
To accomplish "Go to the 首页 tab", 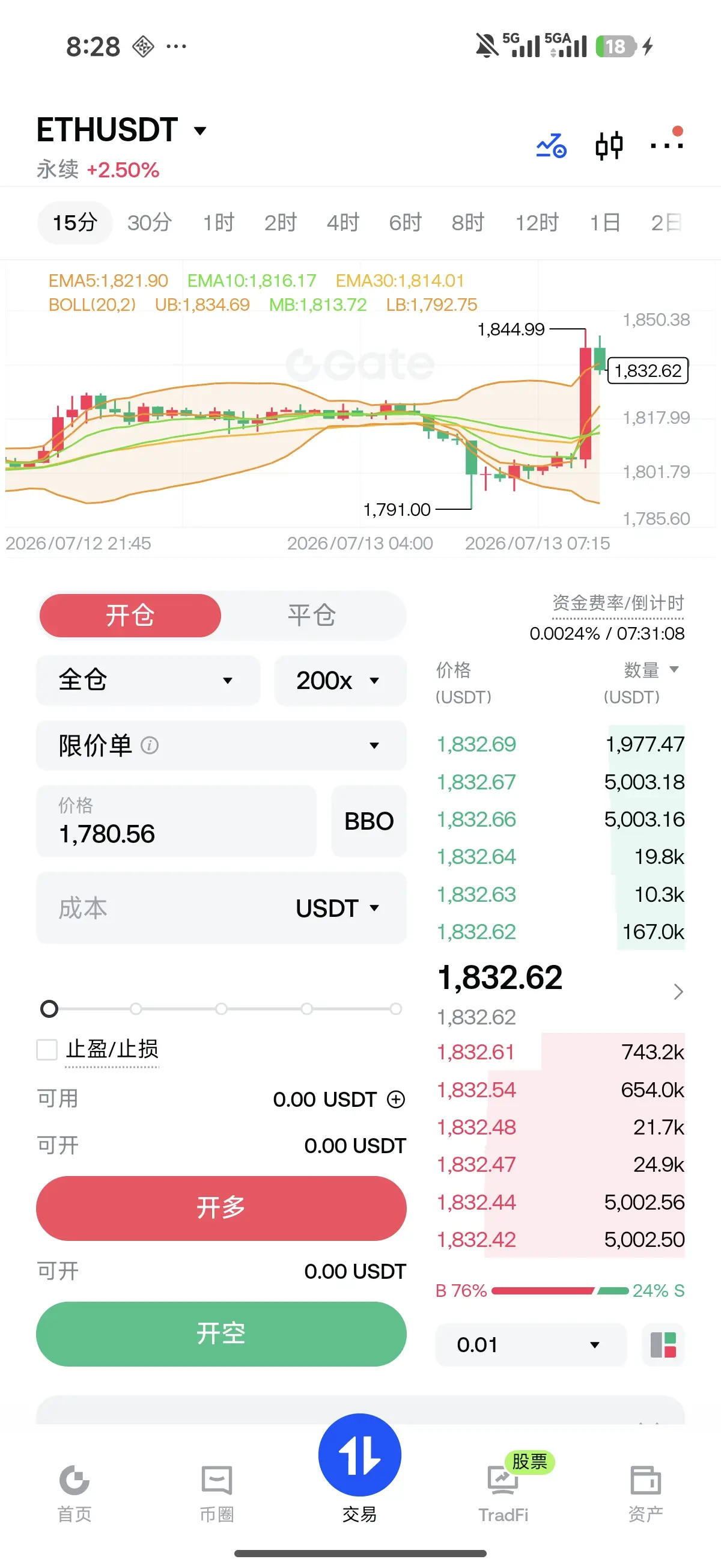I will (75, 1493).
